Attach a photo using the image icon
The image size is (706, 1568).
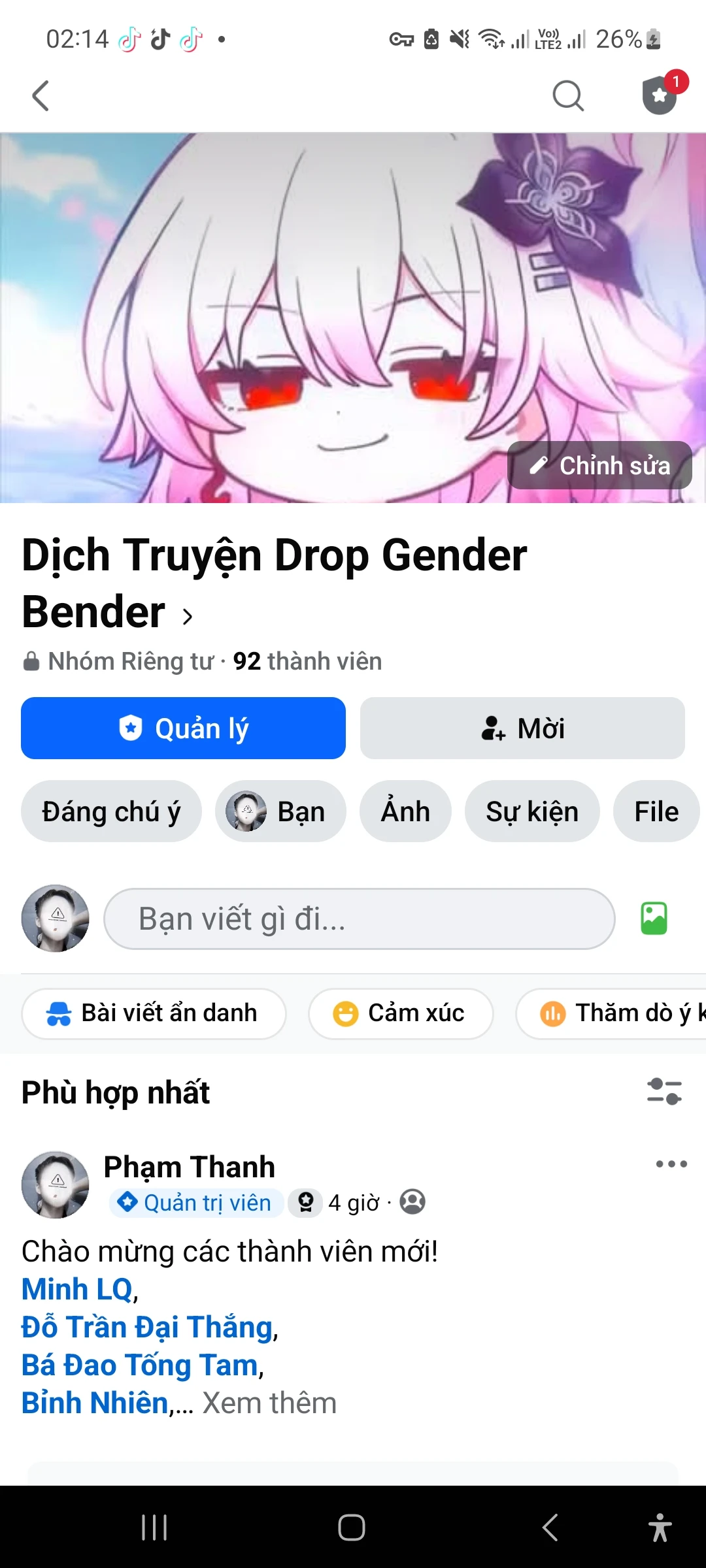(x=654, y=918)
